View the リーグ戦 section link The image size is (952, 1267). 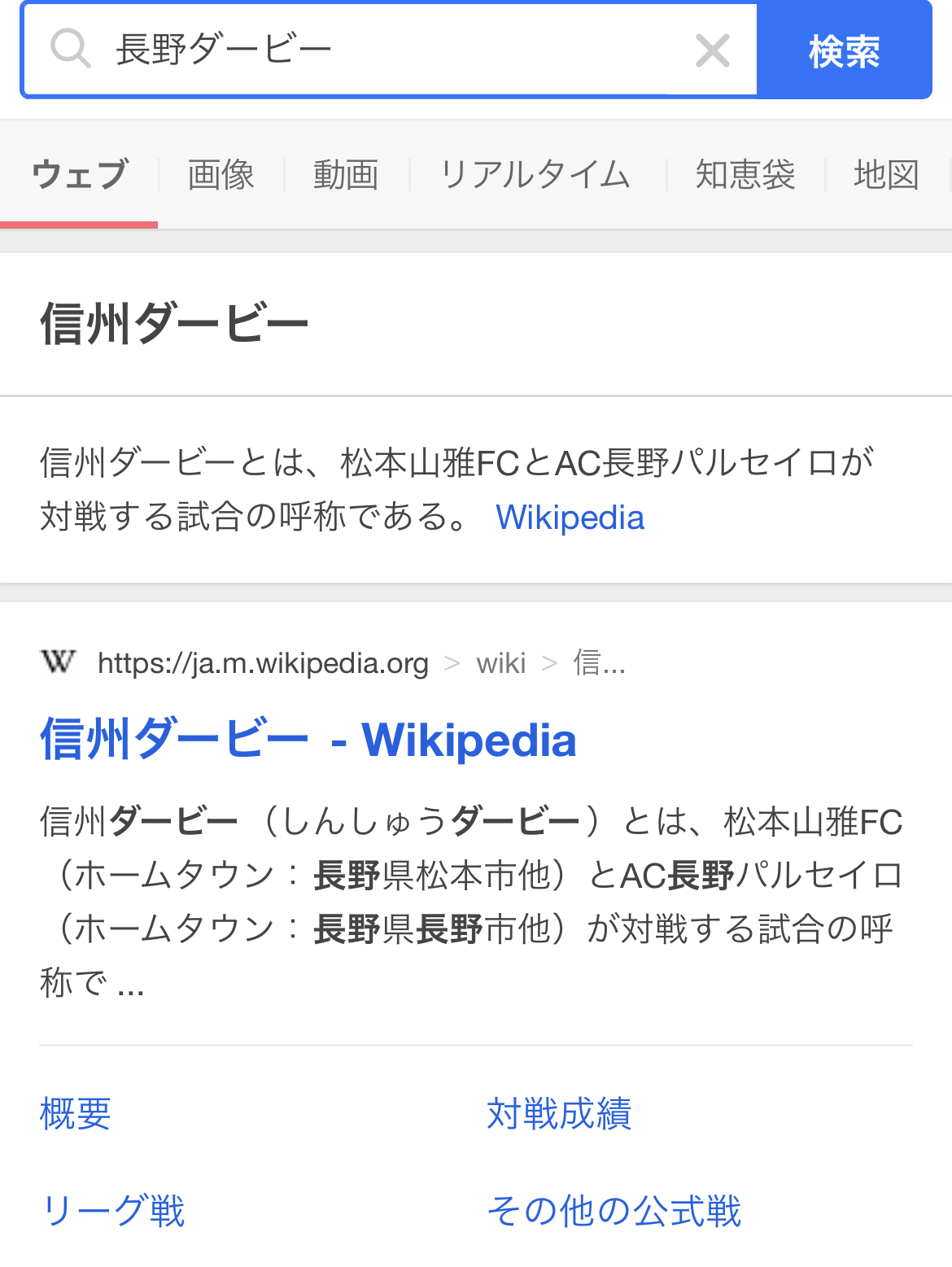click(x=113, y=1211)
